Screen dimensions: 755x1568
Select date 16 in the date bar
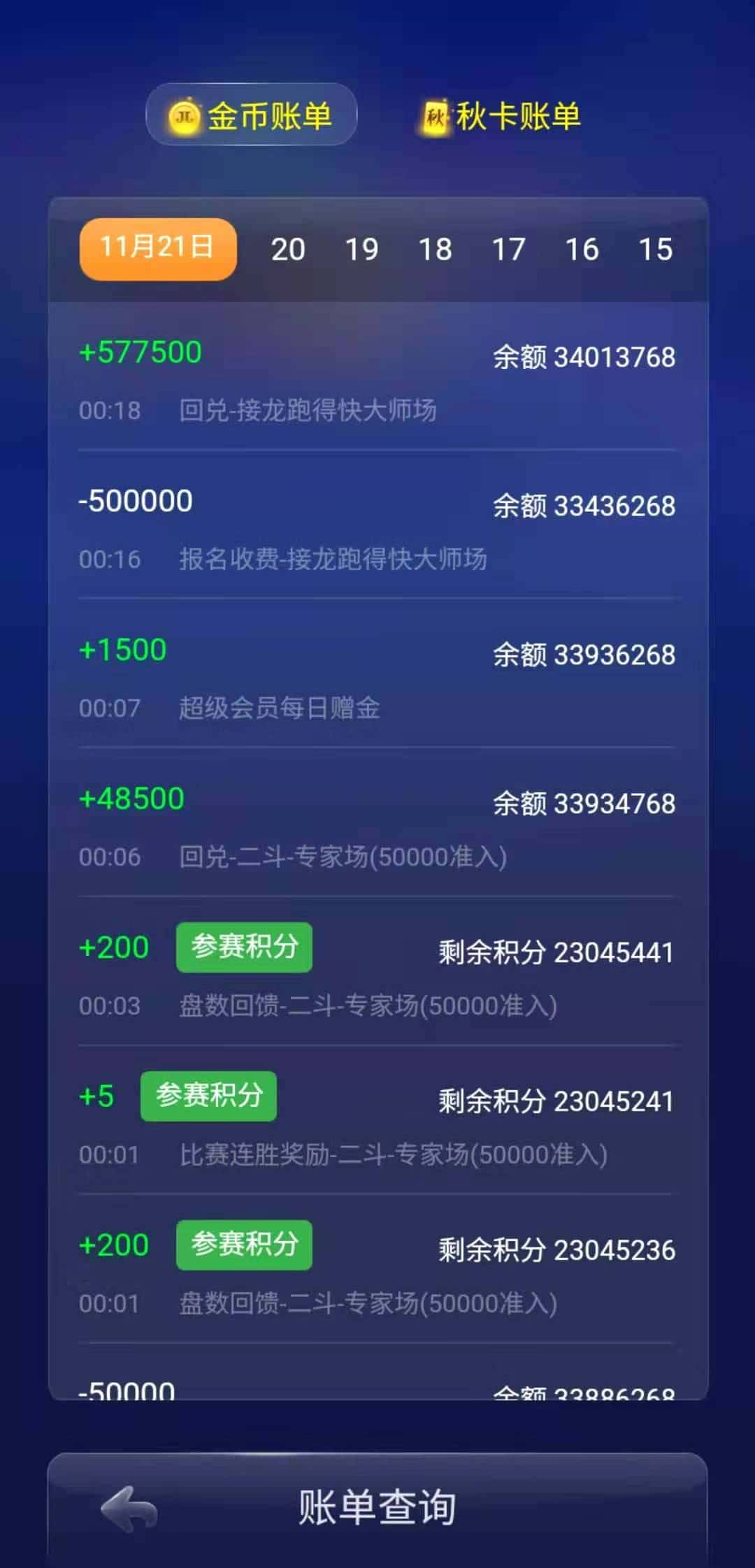pos(582,249)
